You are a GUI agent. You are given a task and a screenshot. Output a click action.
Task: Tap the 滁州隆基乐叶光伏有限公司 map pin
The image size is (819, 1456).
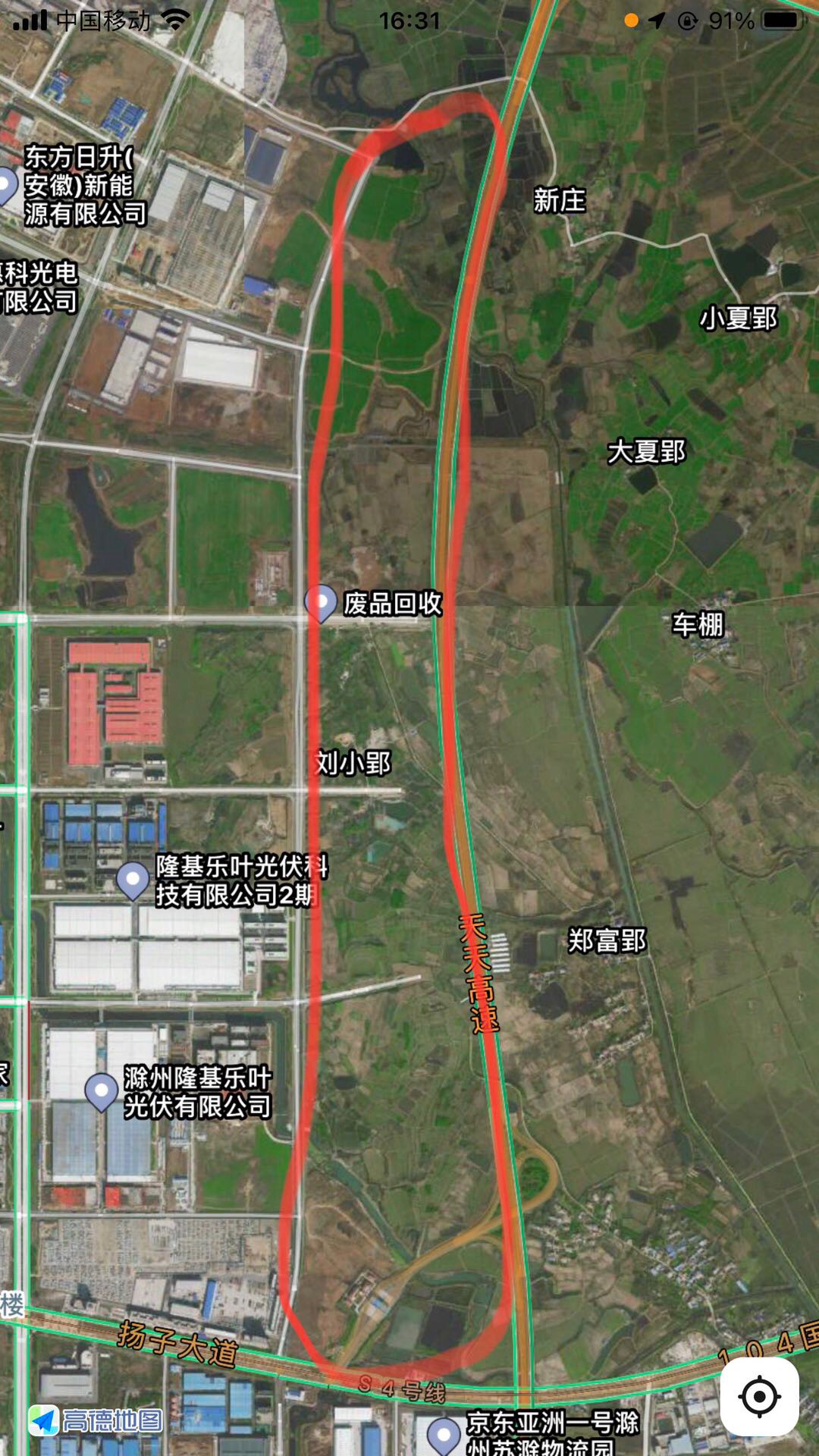tap(101, 1092)
